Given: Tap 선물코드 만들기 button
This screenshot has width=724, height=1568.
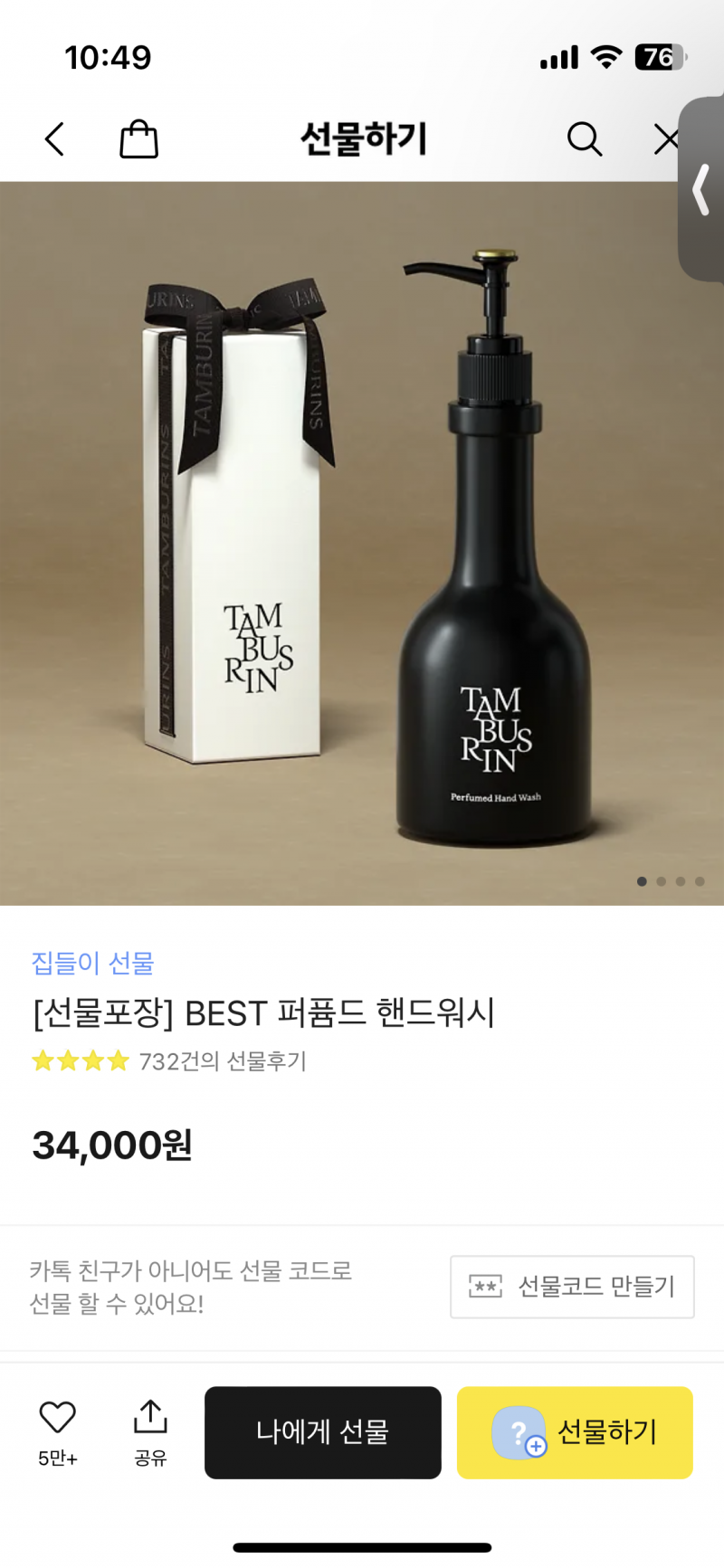Looking at the screenshot, I should pyautogui.click(x=572, y=1287).
